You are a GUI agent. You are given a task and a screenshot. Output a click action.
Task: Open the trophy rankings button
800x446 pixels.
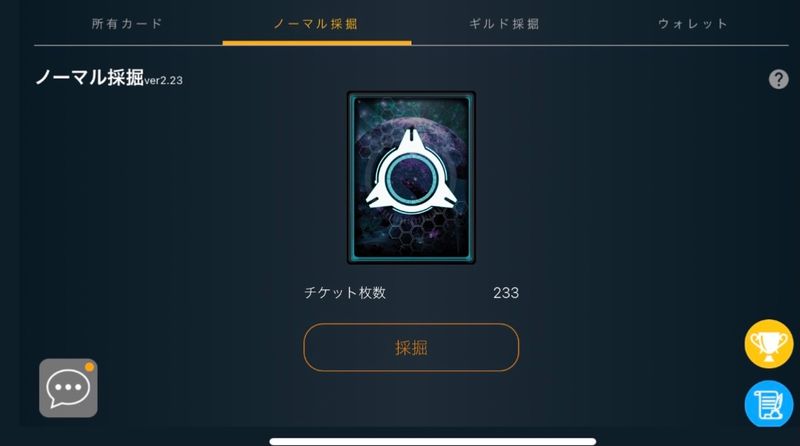[x=769, y=344]
